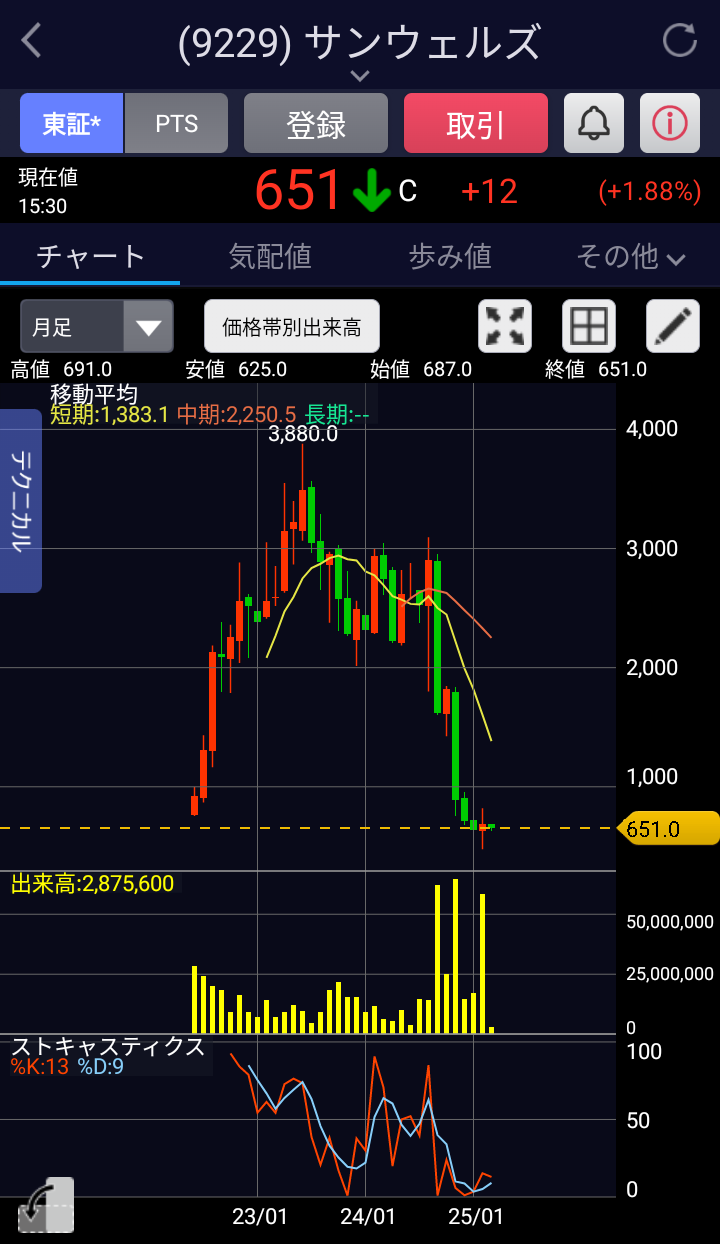Tap the bottom-left rotate chart icon
Viewport: 720px width, 1244px height.
[45, 1205]
